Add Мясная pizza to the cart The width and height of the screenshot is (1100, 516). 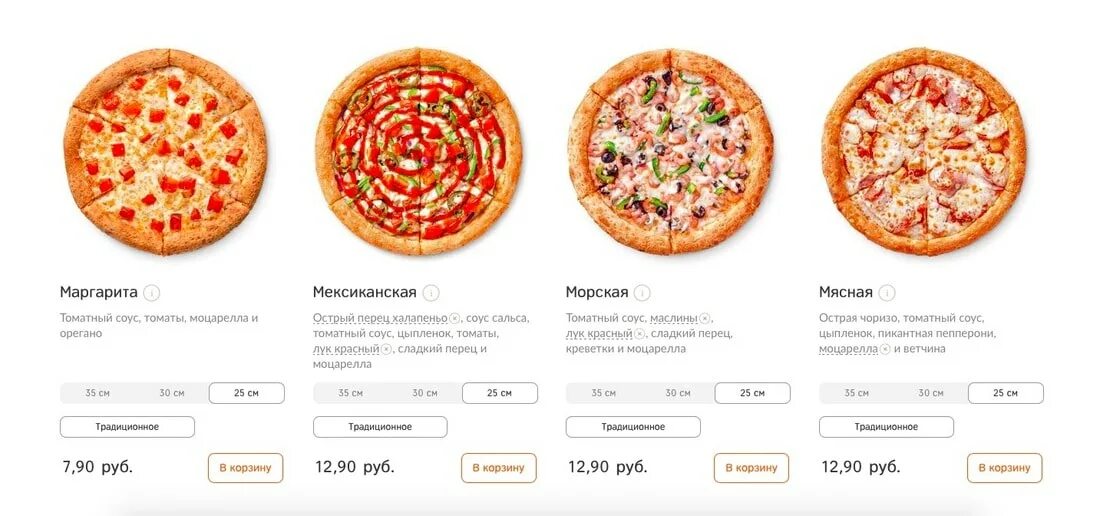(x=1004, y=467)
